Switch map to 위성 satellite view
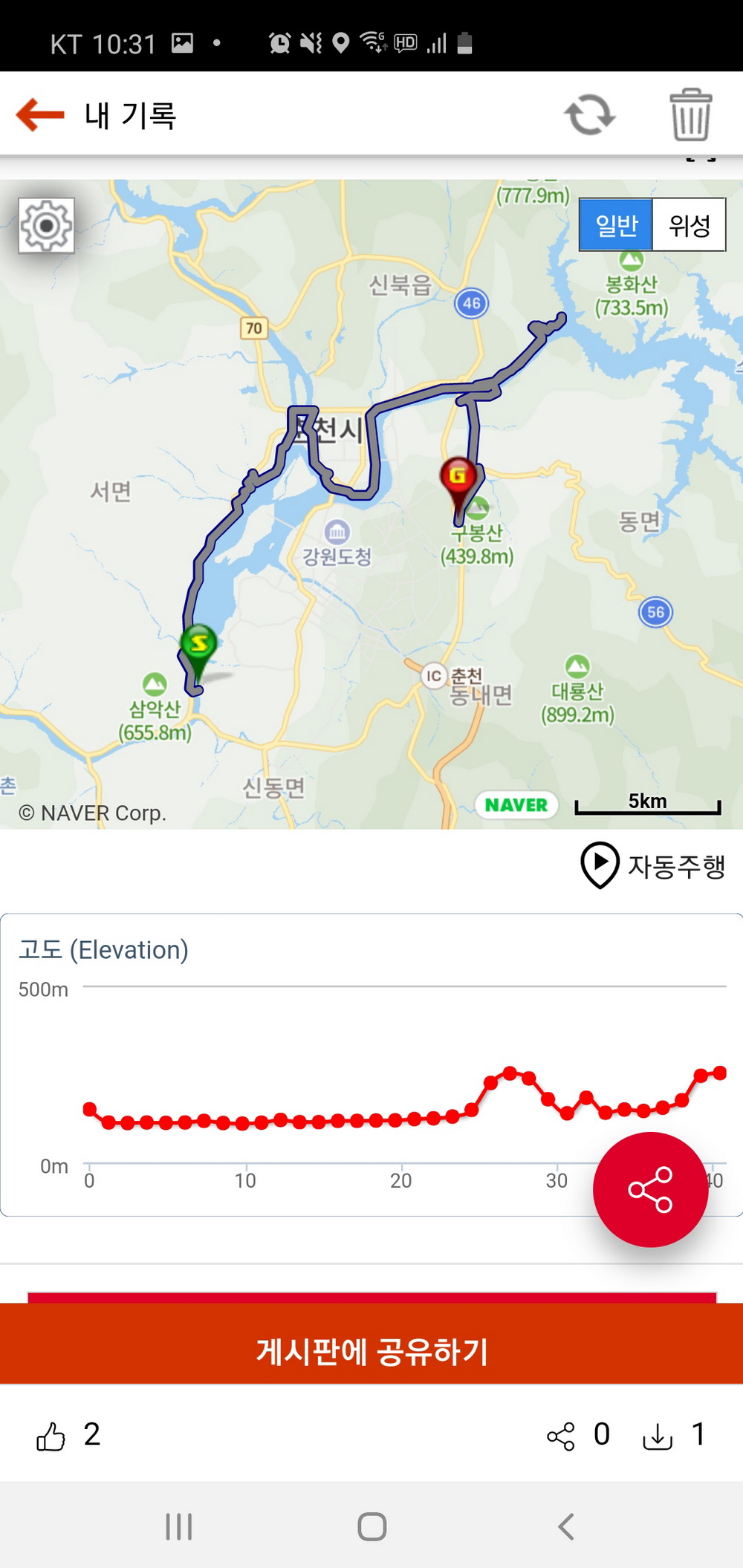Viewport: 743px width, 1568px height. click(689, 224)
